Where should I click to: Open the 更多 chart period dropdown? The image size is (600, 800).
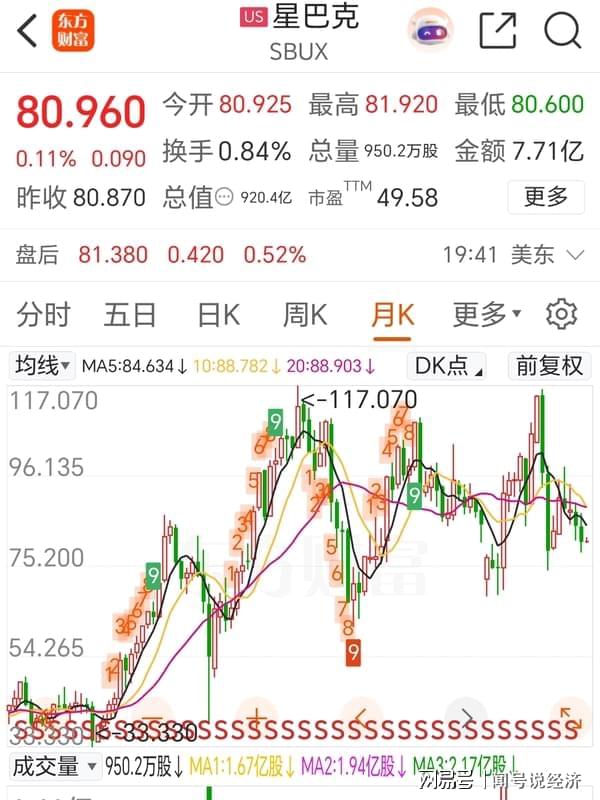tap(486, 315)
